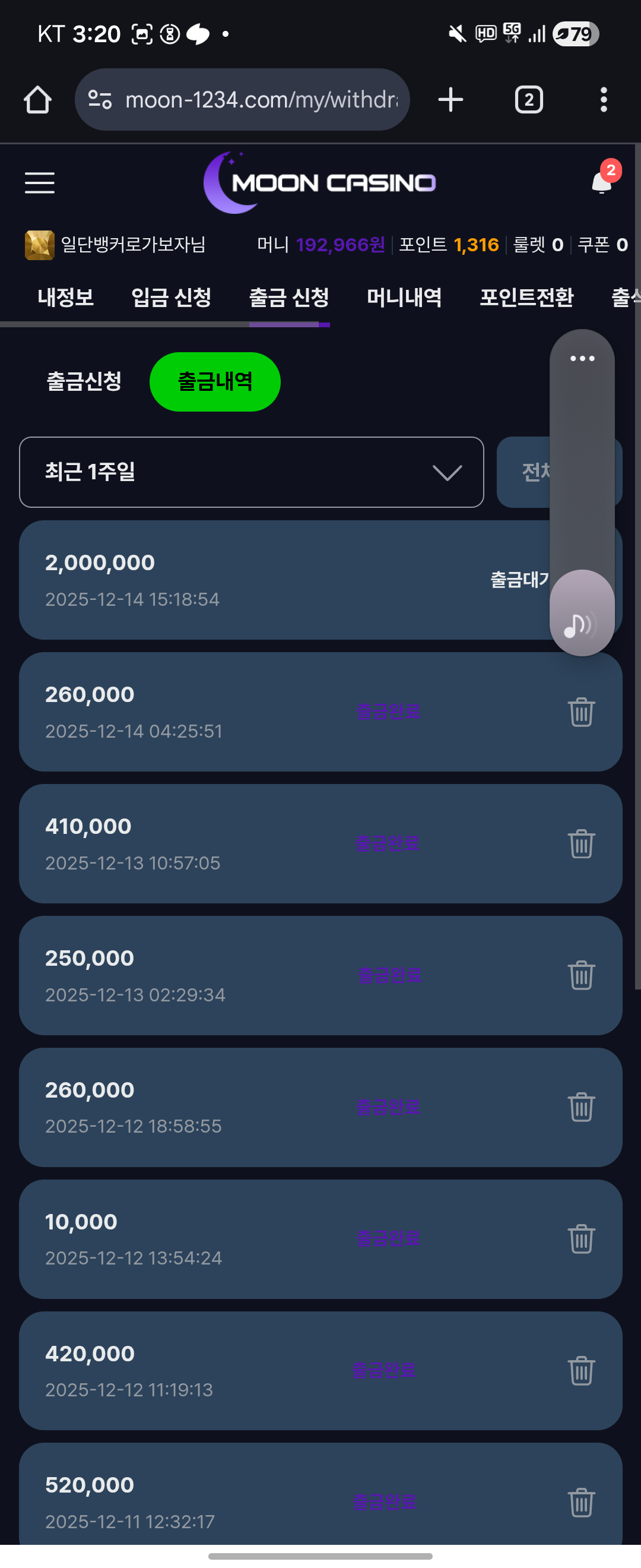The height and width of the screenshot is (1568, 641).
Task: Switch to the 머니내역 tab
Action: [404, 298]
